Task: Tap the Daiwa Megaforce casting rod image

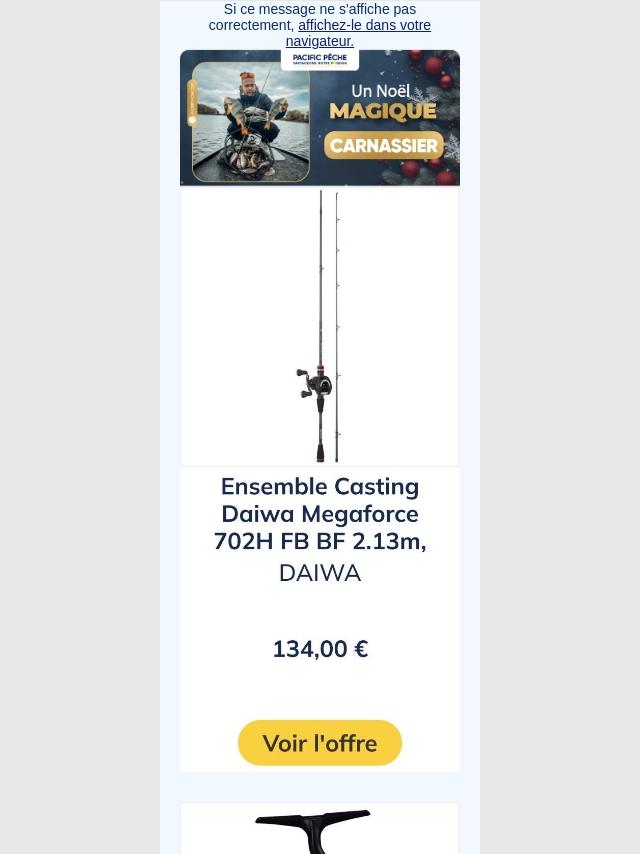Action: click(320, 326)
